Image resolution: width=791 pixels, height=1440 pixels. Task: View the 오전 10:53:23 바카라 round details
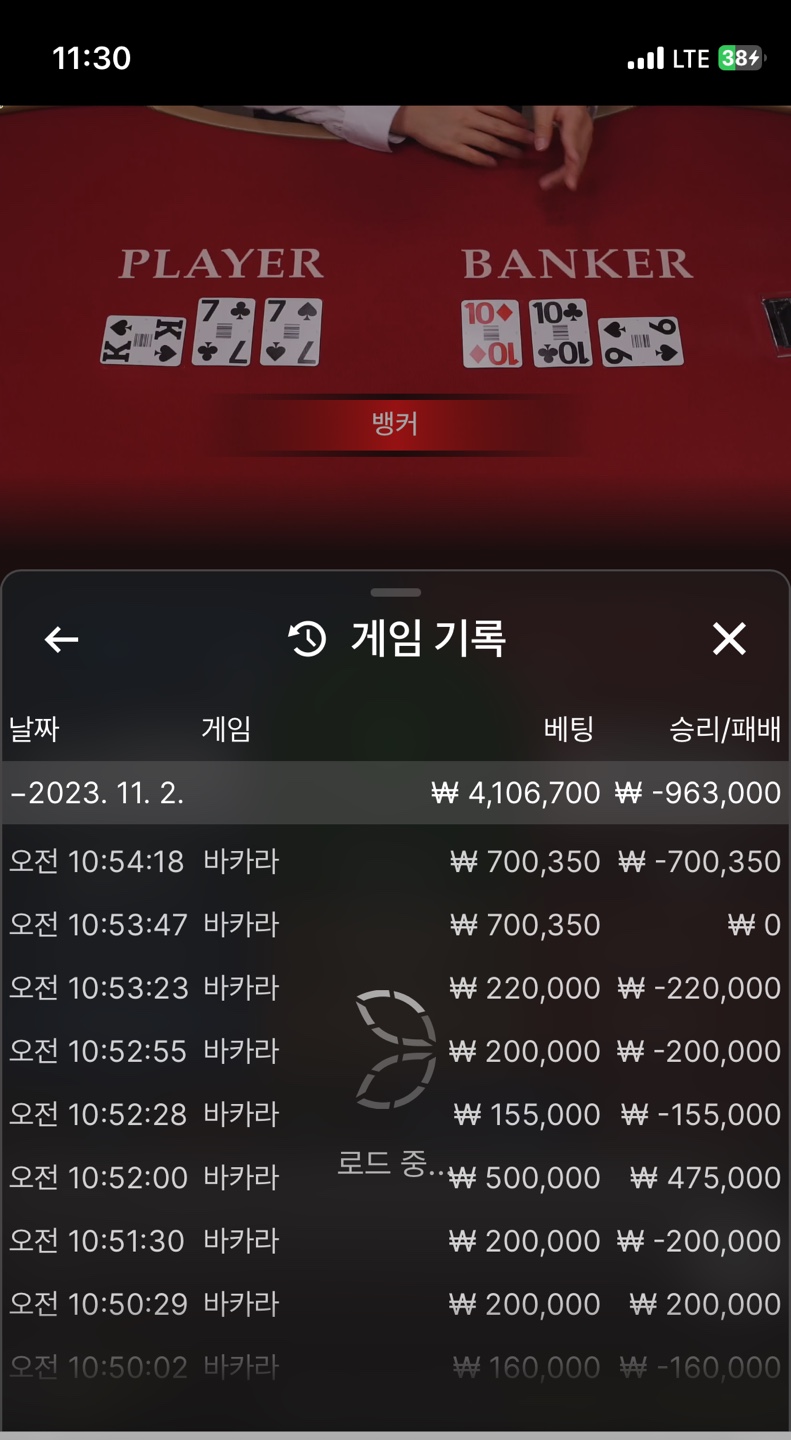pos(395,987)
